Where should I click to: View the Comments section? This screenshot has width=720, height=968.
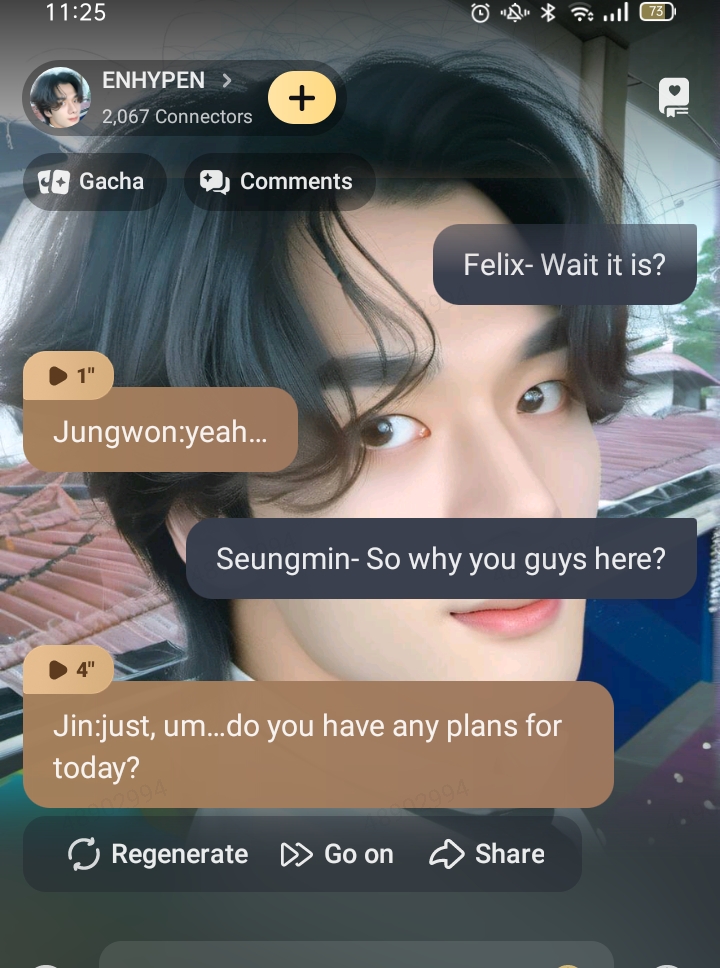pyautogui.click(x=279, y=182)
